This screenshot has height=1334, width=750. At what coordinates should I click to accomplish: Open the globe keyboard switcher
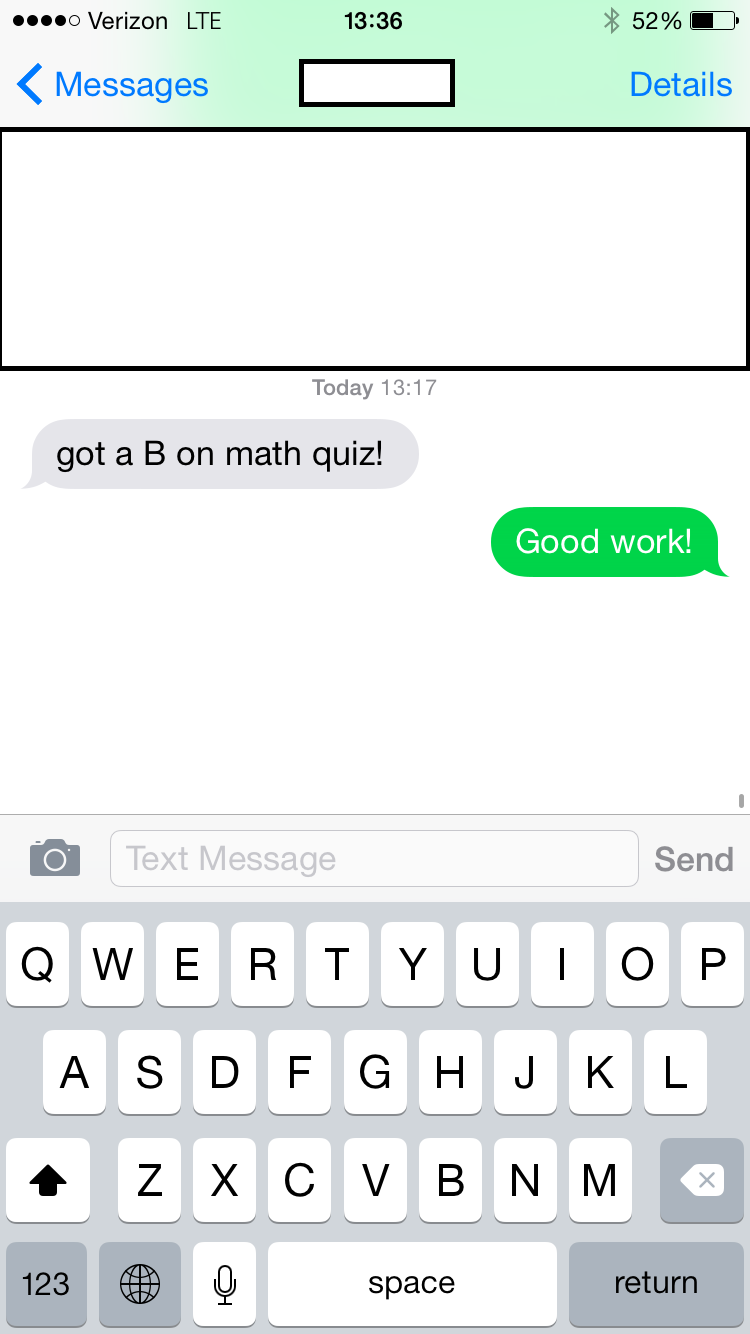click(140, 1283)
